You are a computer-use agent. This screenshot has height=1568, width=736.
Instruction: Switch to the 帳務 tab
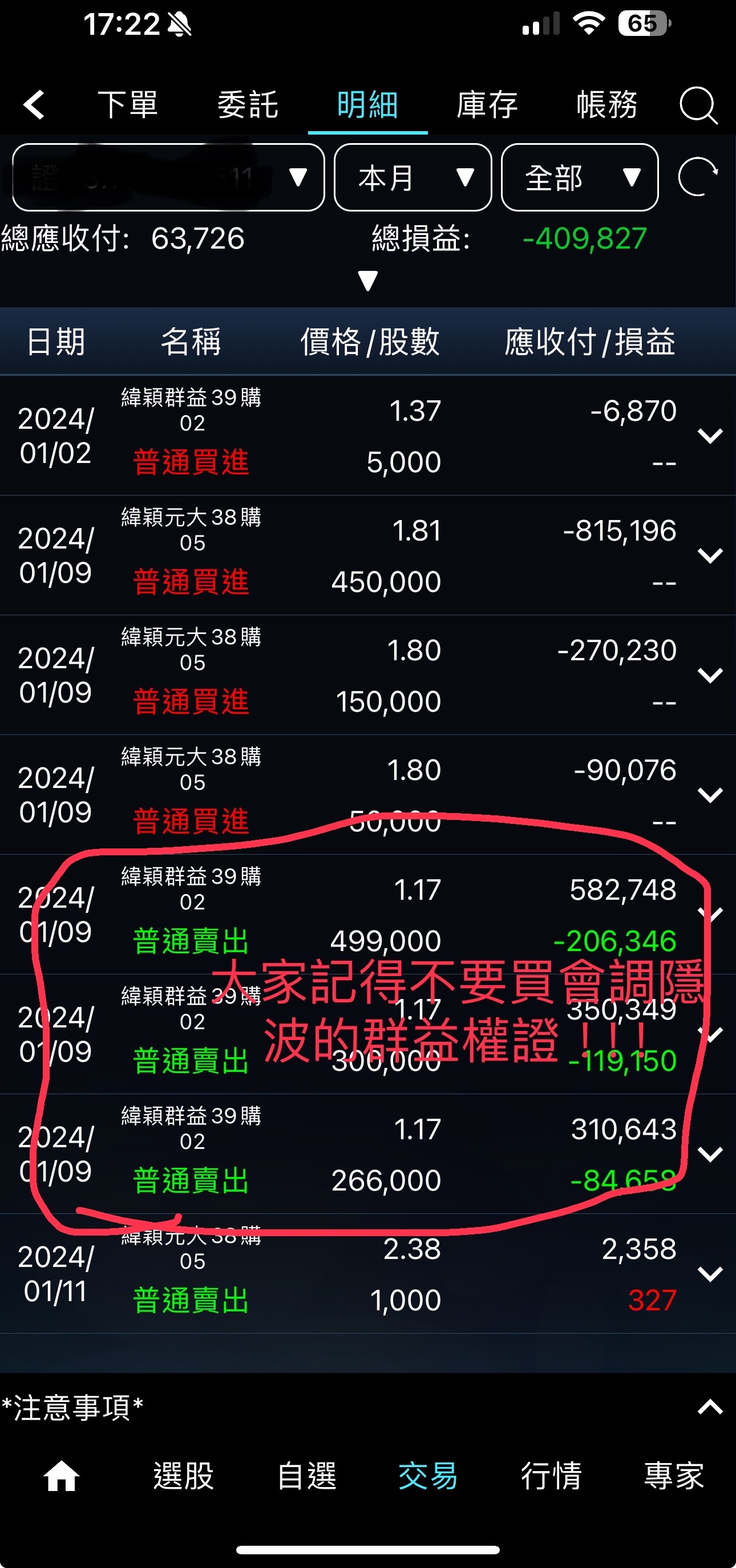tap(607, 105)
